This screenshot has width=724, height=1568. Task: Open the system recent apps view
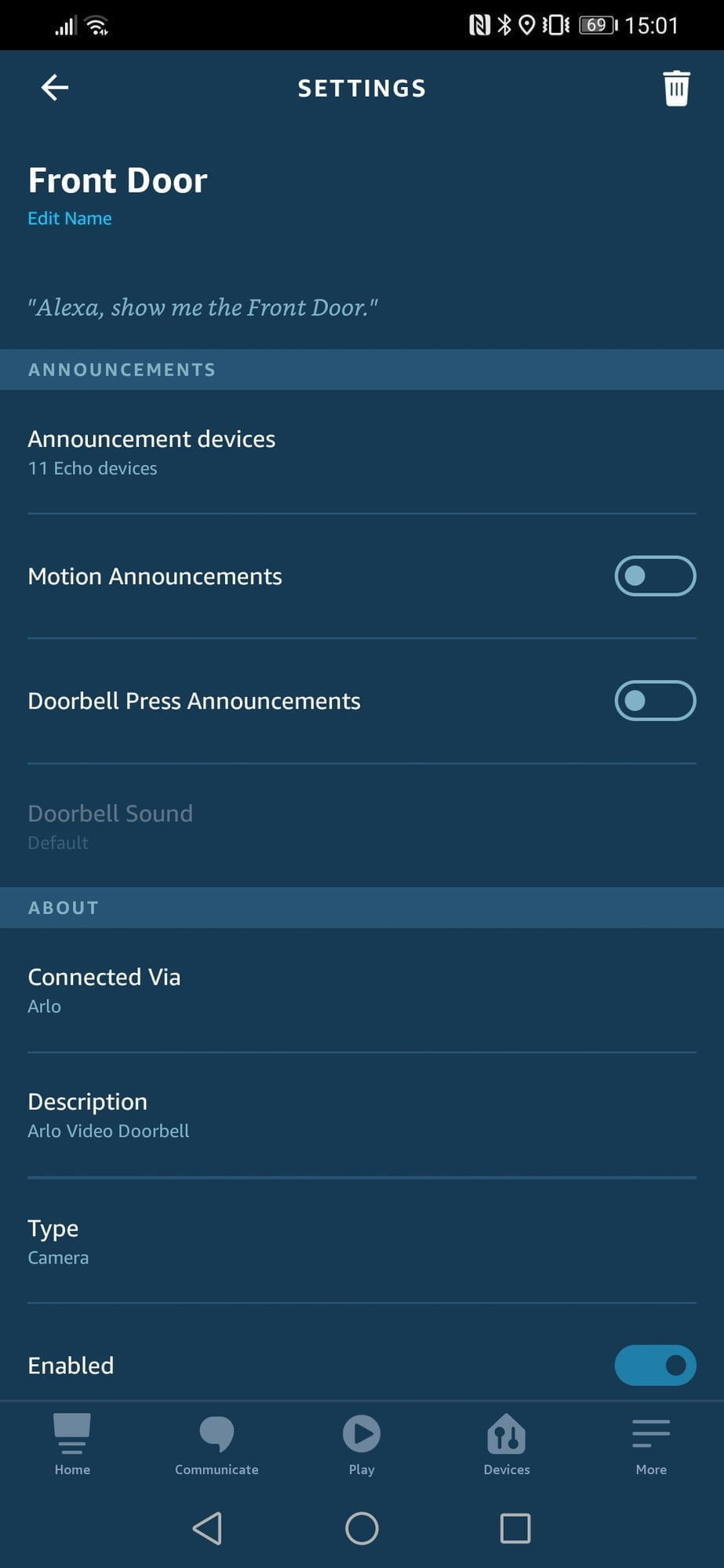515,1528
